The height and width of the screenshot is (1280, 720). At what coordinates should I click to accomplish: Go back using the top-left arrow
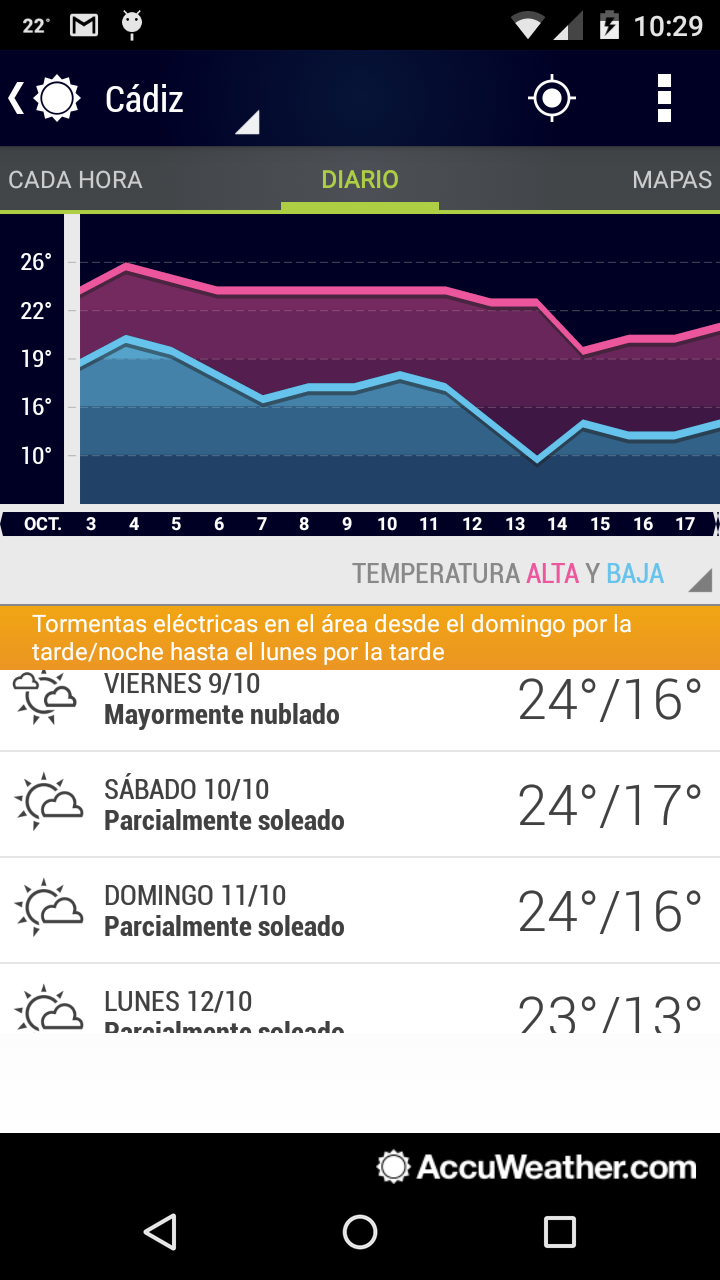pos(16,98)
